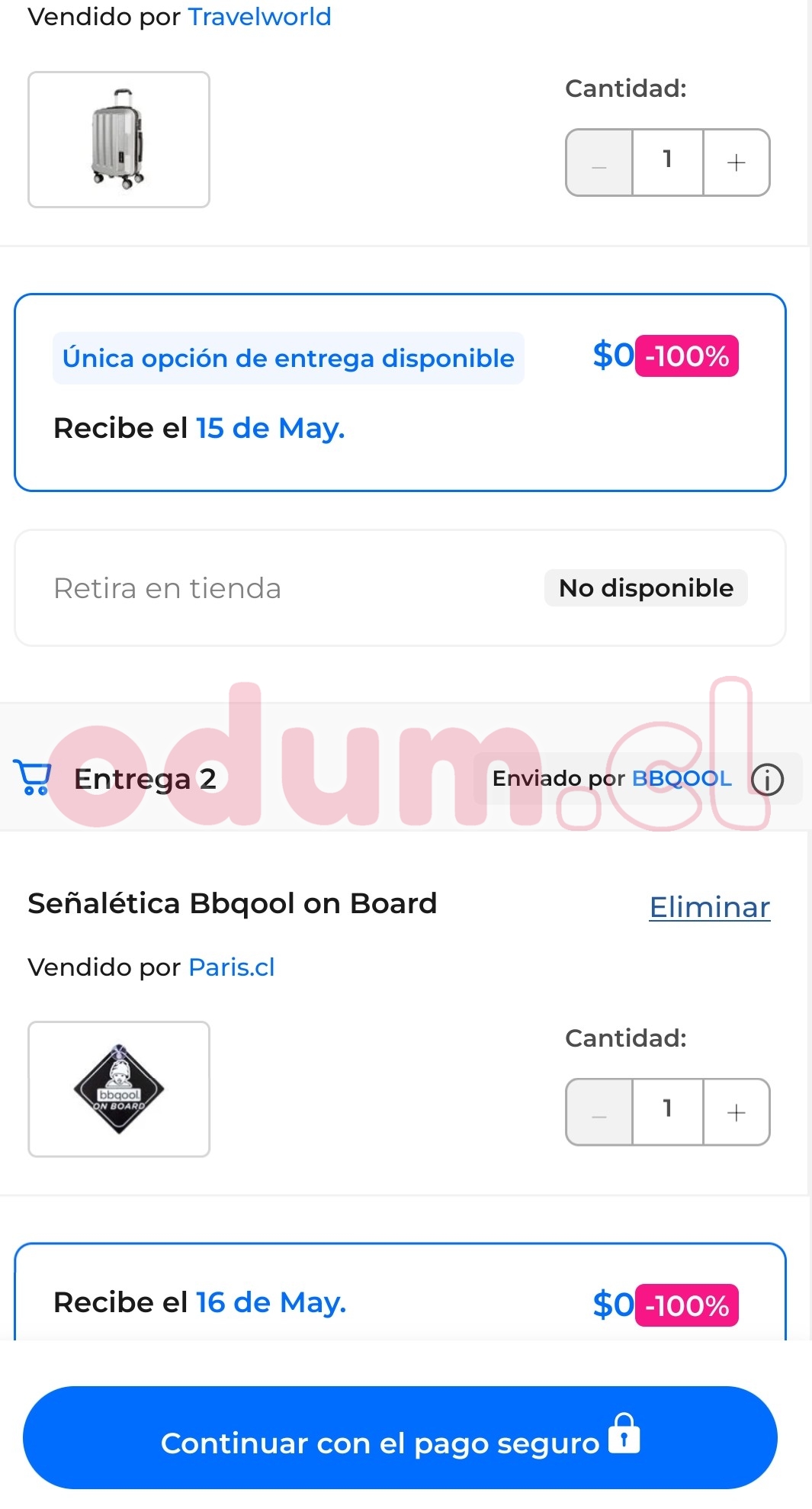
Task: Open the Bbqool on Board product image
Action: 119,1089
